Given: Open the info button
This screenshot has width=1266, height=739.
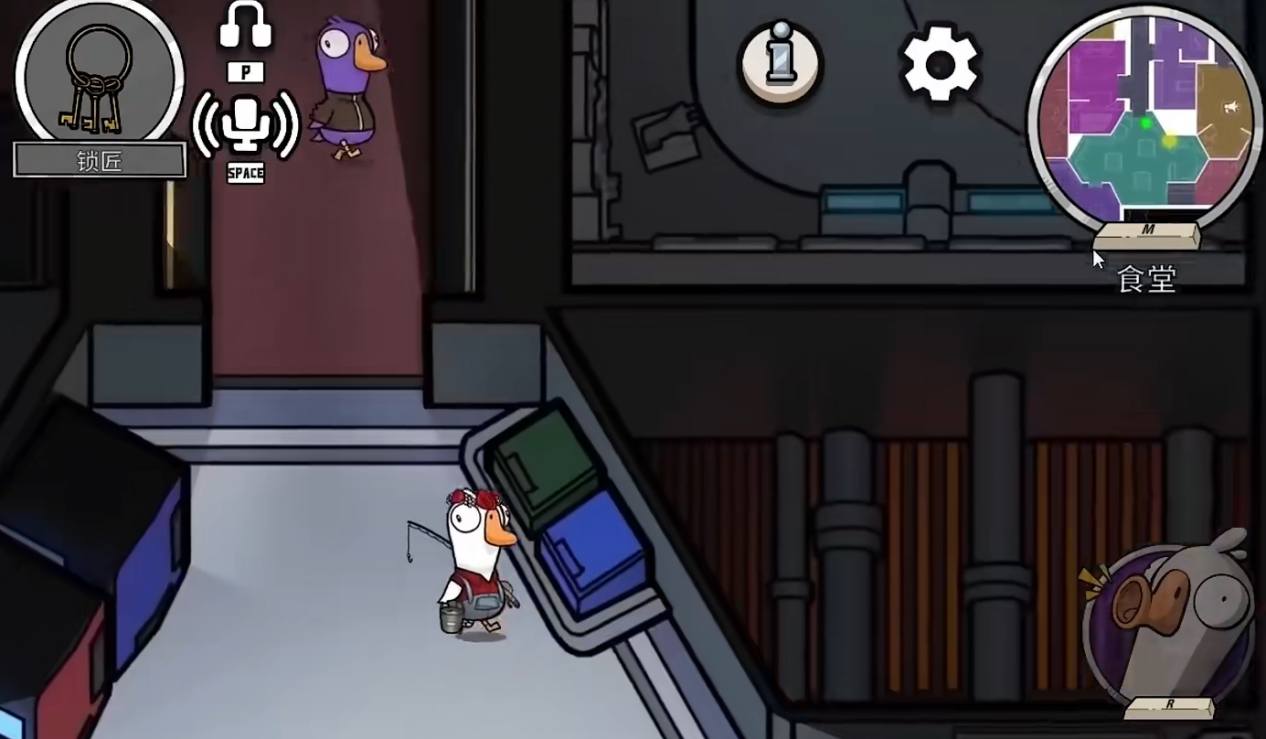Looking at the screenshot, I should coord(780,62).
